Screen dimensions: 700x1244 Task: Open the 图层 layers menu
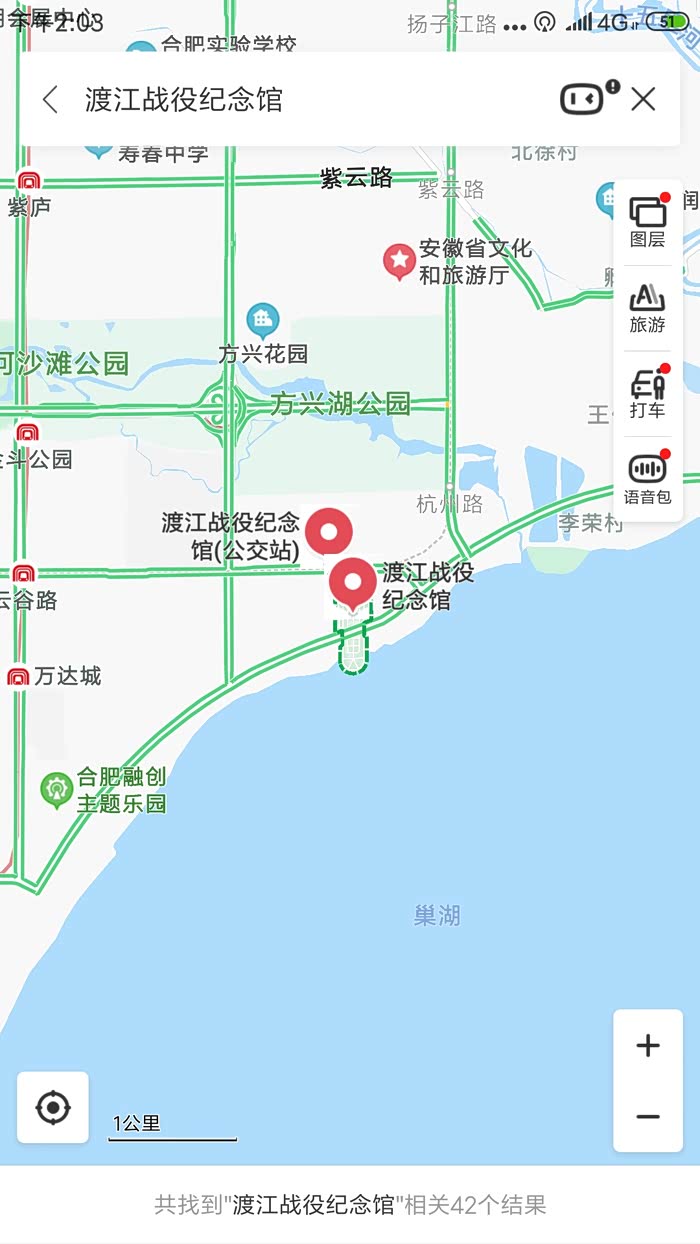point(648,222)
